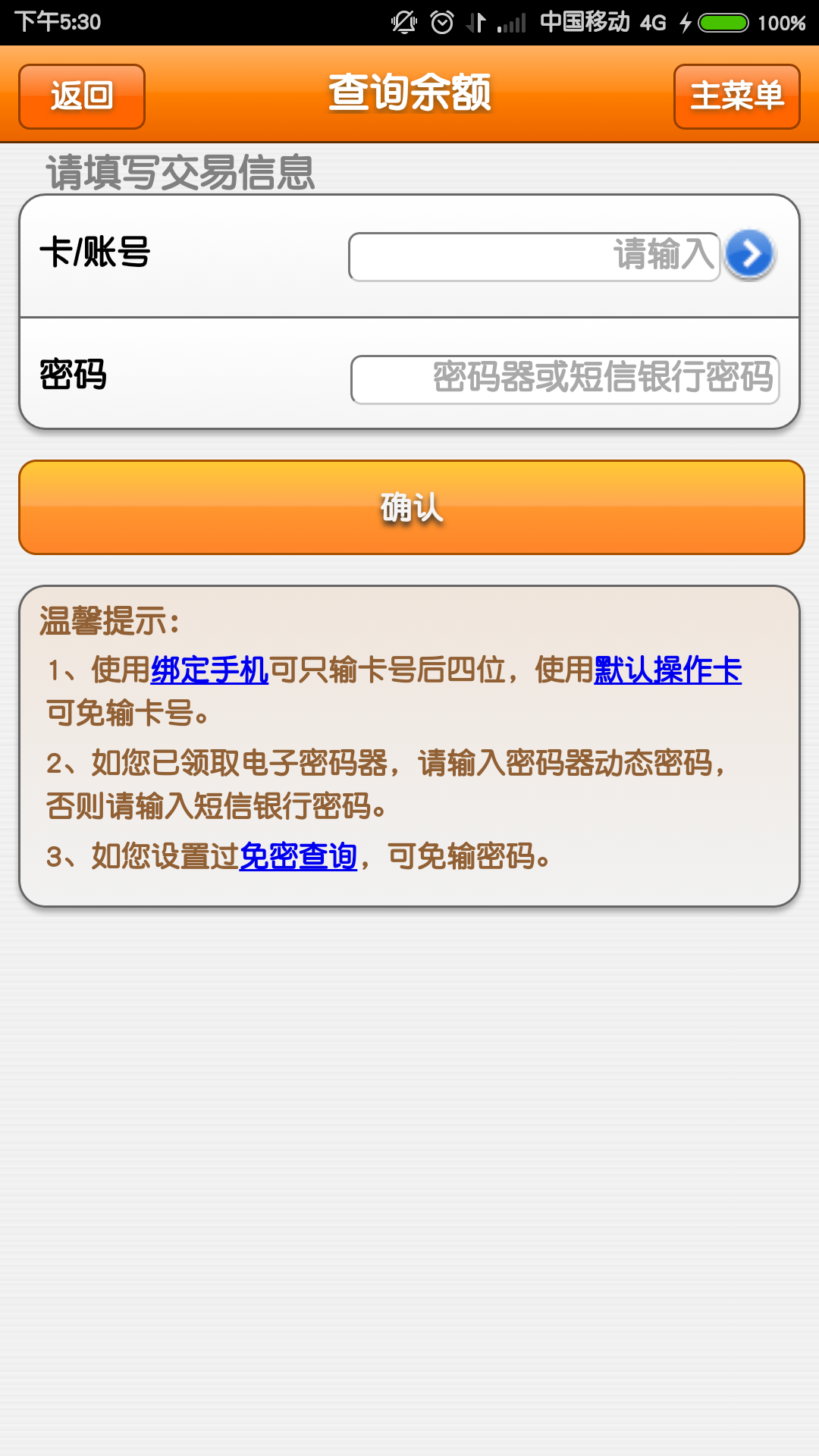This screenshot has height=1456, width=819.
Task: Open the 免密查询 link
Action: 298,857
